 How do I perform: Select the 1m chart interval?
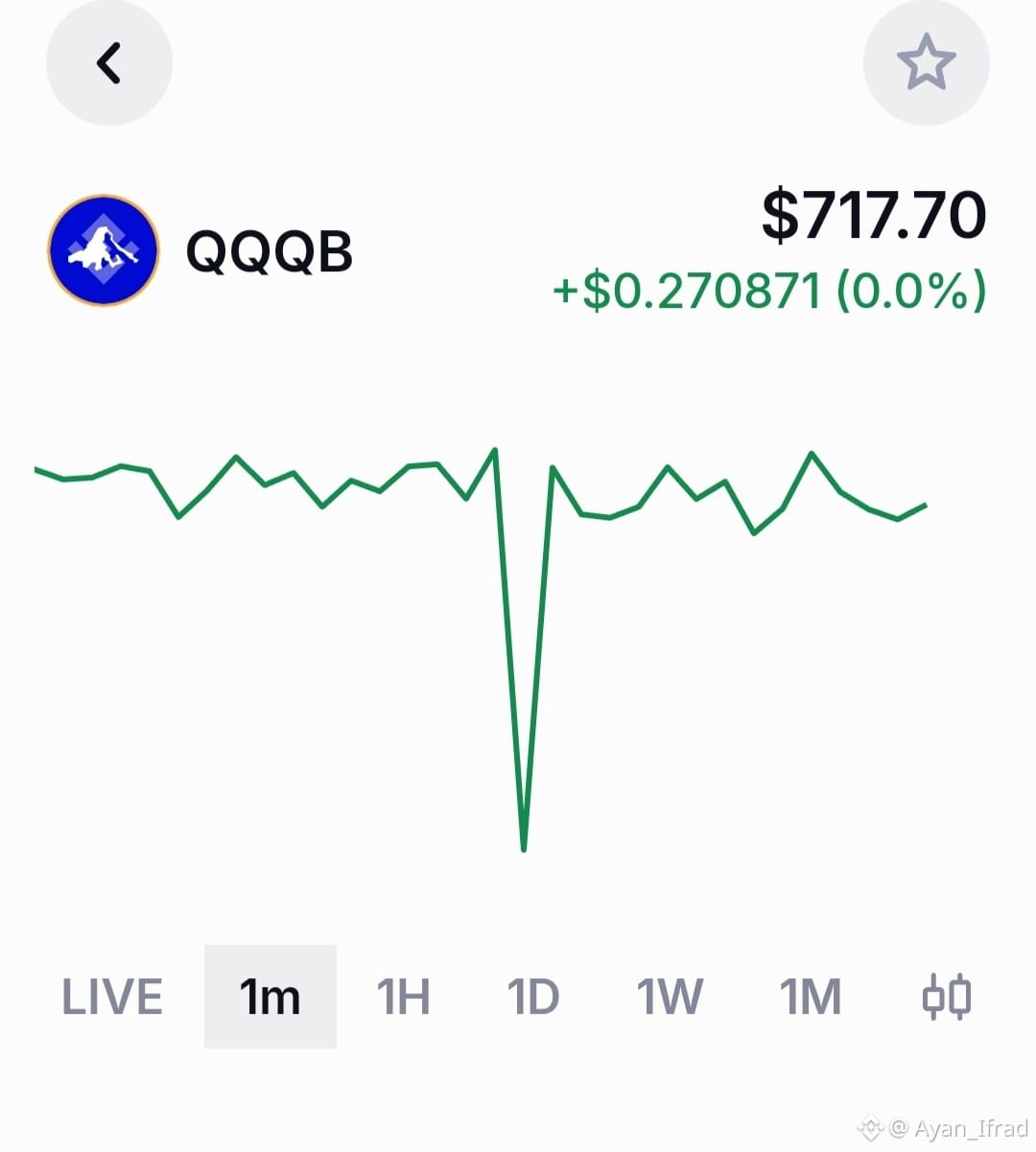271,997
